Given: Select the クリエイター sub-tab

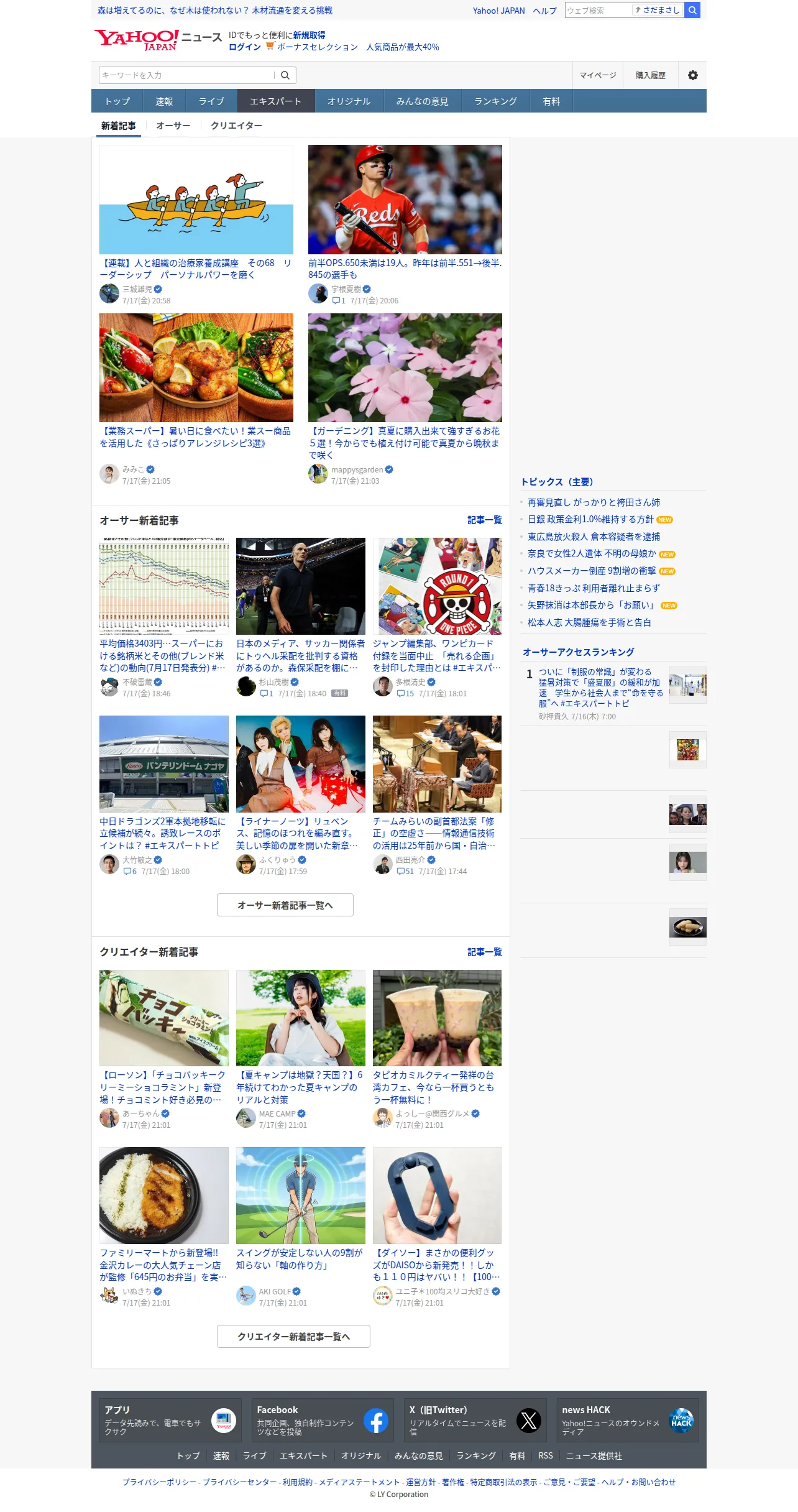Looking at the screenshot, I should (236, 126).
